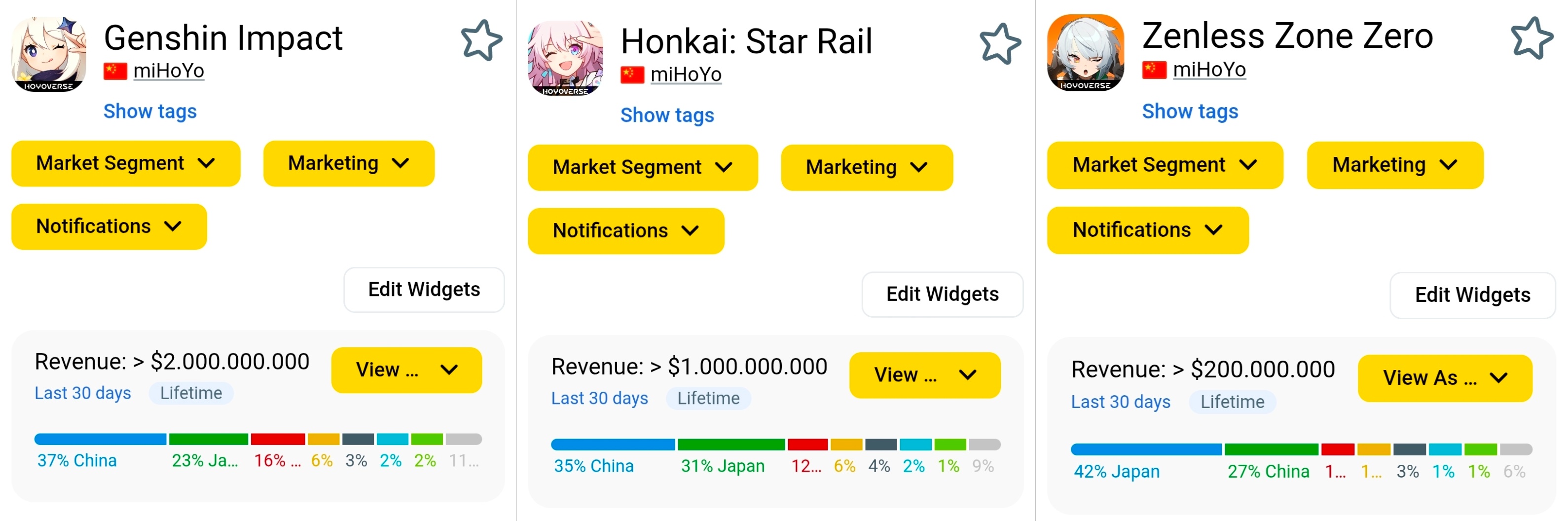Star Honkai: Star Rail as favorite
This screenshot has height=521, width=1568.
[999, 44]
